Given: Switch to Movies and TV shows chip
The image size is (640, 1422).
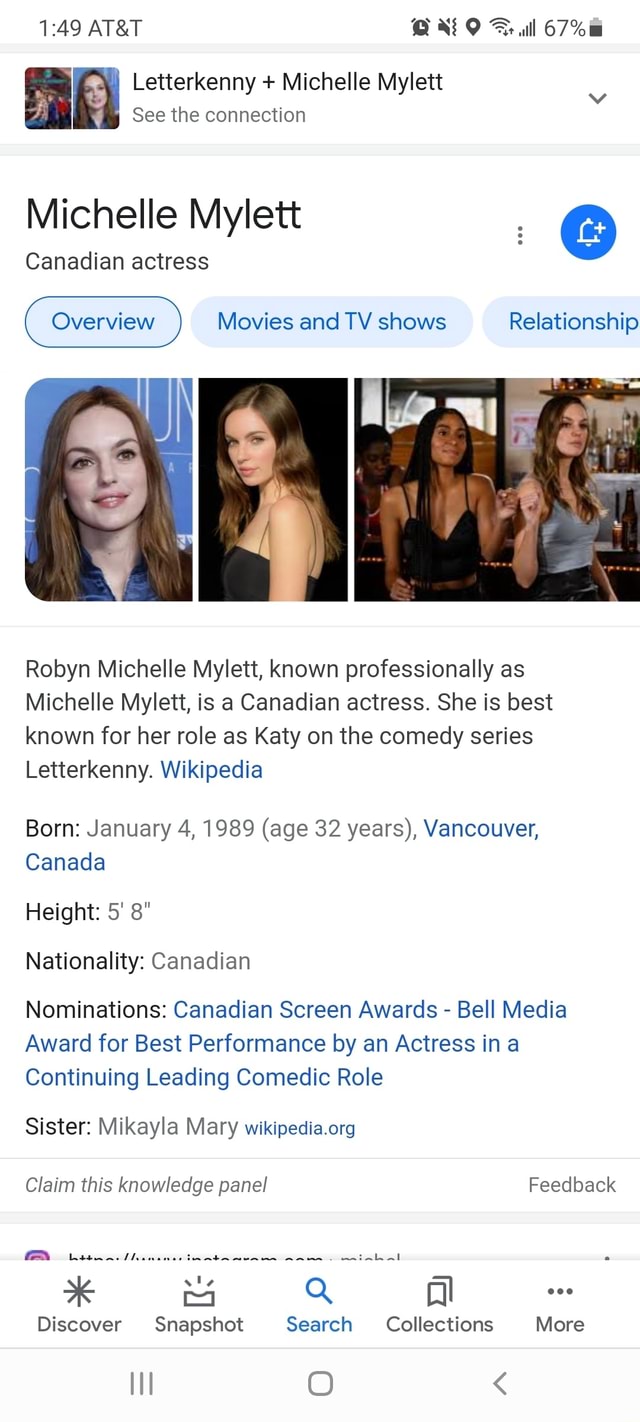Looking at the screenshot, I should pyautogui.click(x=331, y=321).
